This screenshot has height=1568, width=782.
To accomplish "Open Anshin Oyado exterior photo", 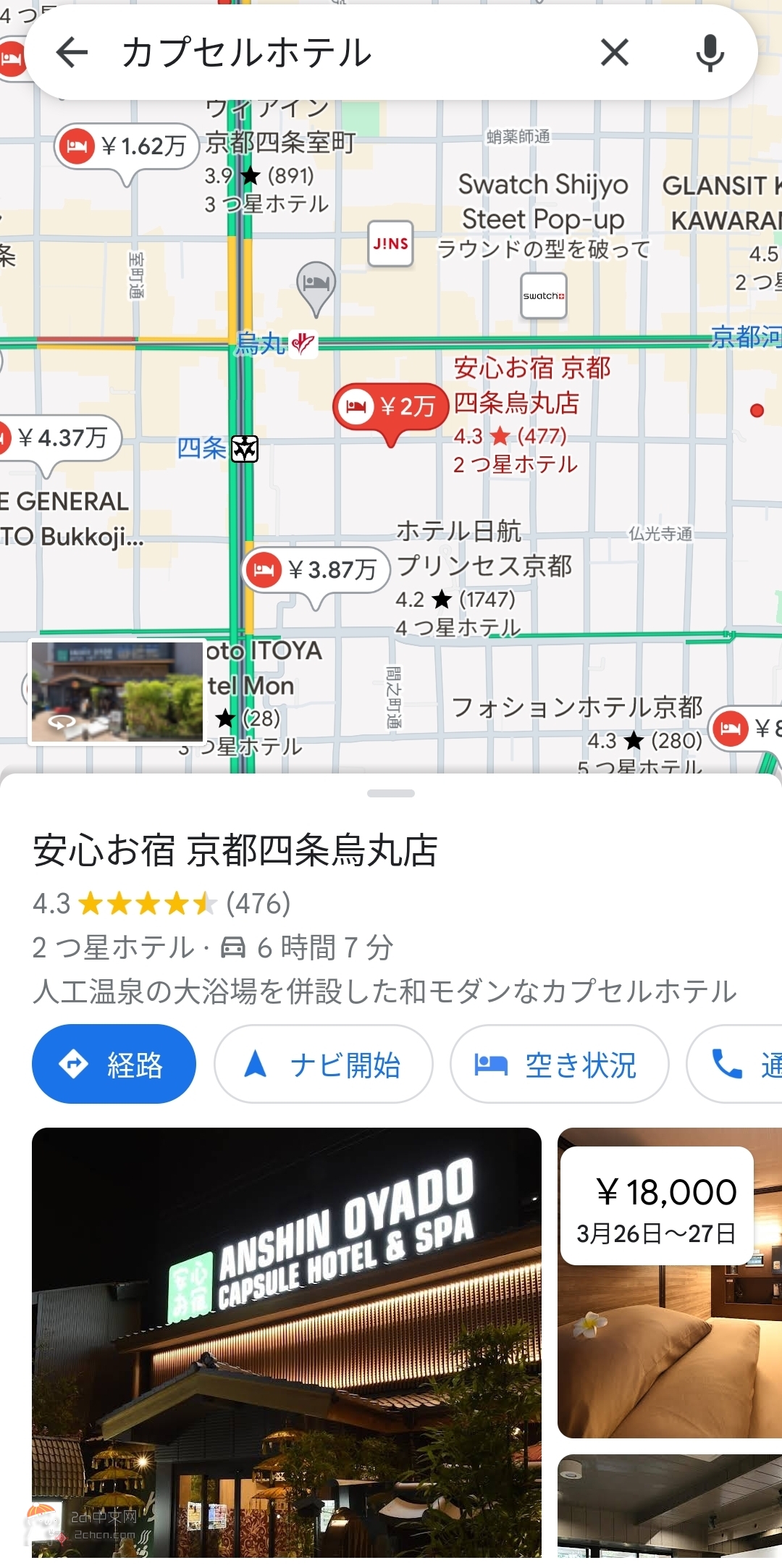I will (x=287, y=1341).
